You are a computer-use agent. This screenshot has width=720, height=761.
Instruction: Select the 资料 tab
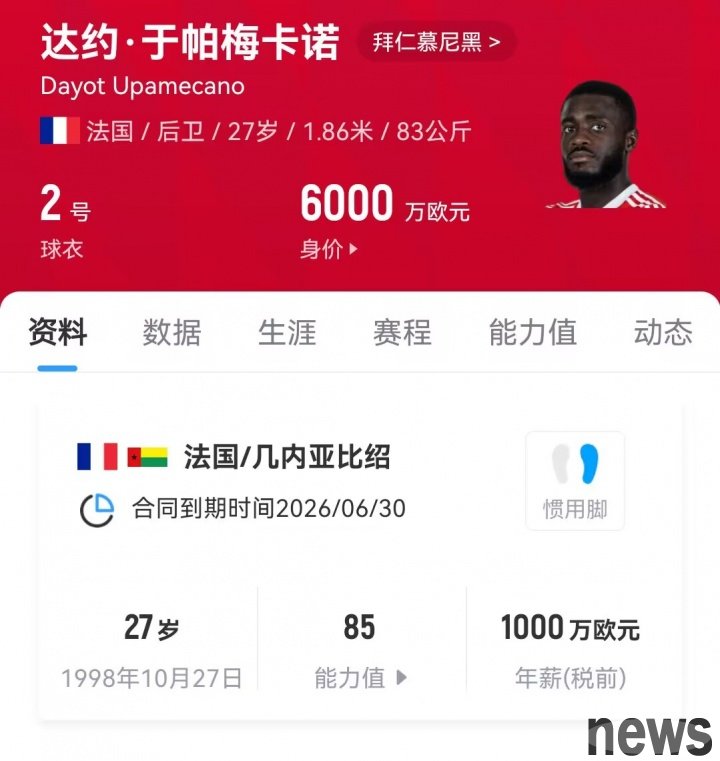tap(57, 332)
